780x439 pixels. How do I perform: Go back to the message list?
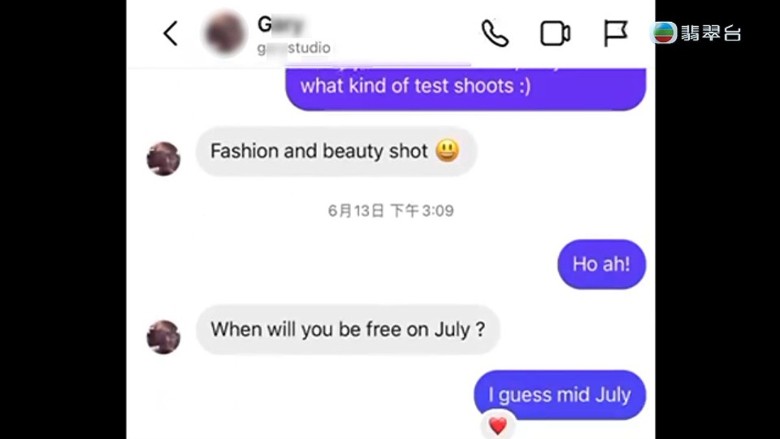(x=170, y=33)
